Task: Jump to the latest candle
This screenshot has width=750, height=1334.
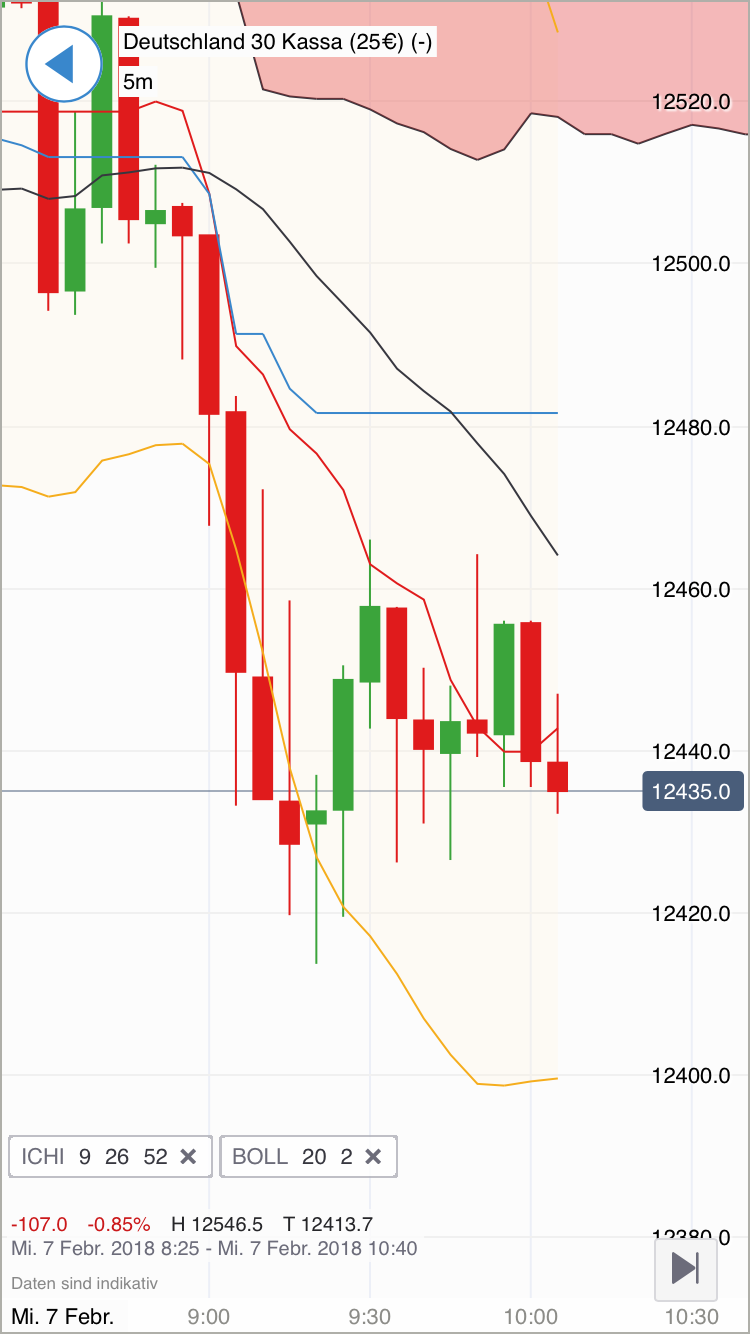Action: 686,1268
